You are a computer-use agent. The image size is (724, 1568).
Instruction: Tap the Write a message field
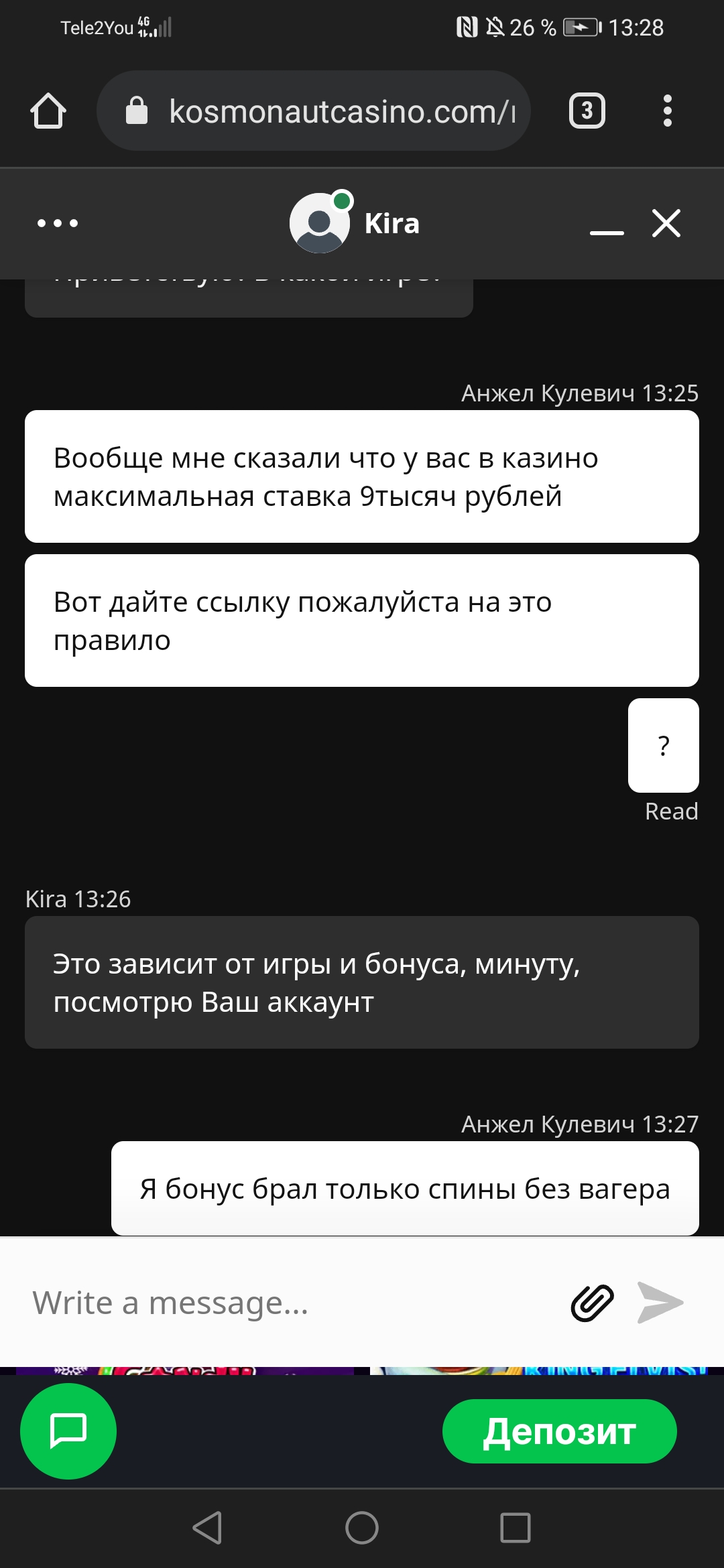pyautogui.click(x=288, y=1303)
